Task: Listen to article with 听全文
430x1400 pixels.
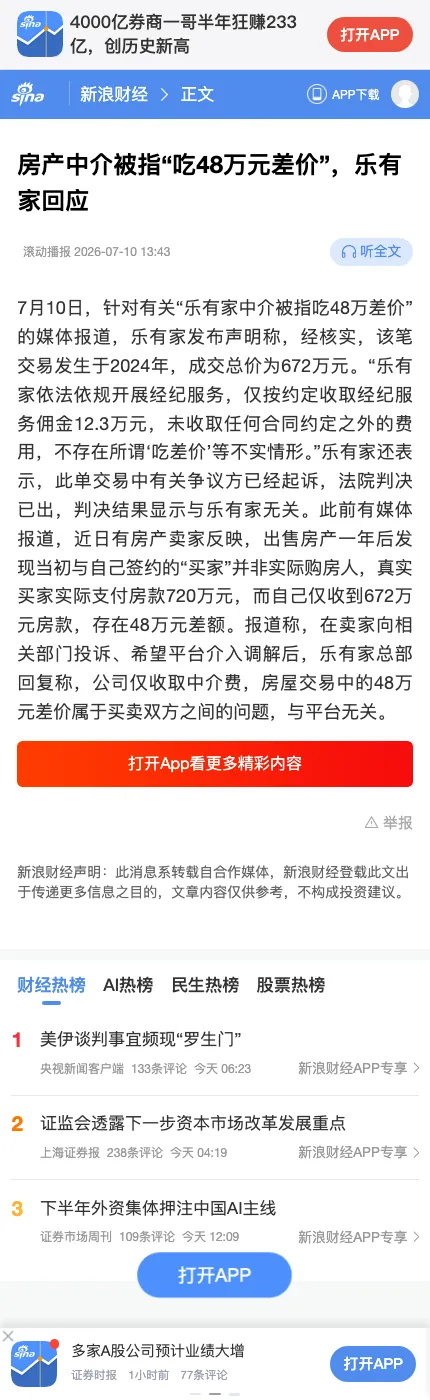Action: pos(371,252)
